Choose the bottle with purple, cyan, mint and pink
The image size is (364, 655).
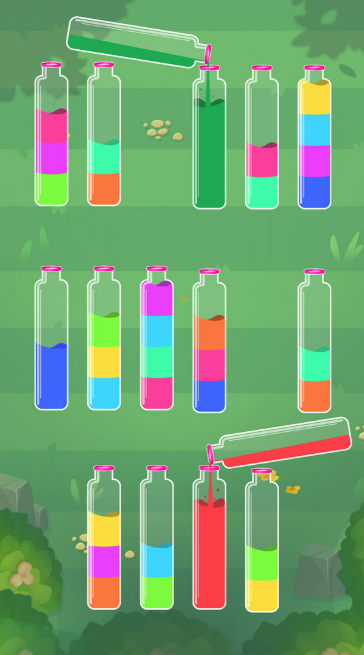[x=157, y=338]
